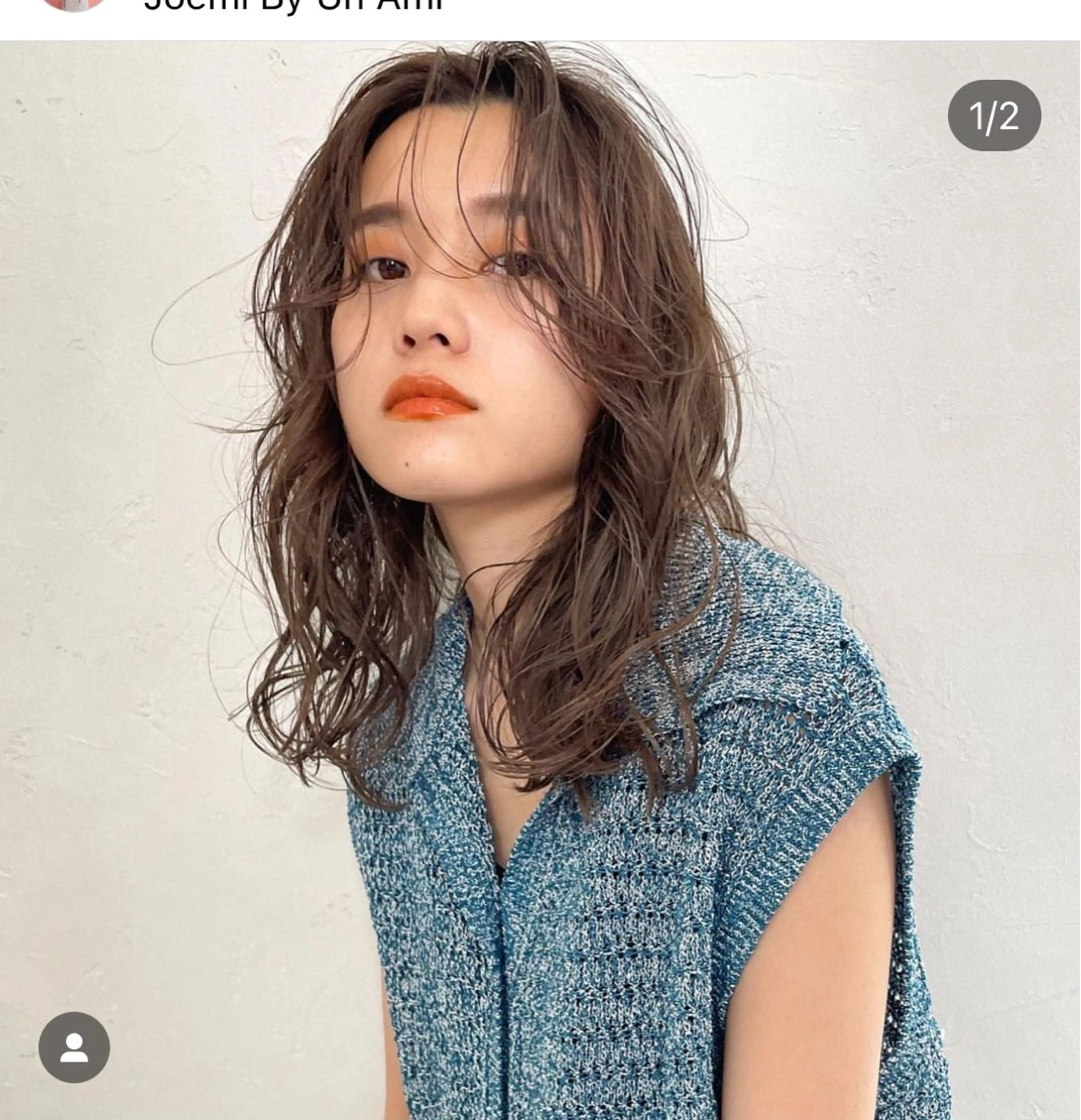
Task: Open the Joemi By Un Ami profile
Action: point(292,5)
